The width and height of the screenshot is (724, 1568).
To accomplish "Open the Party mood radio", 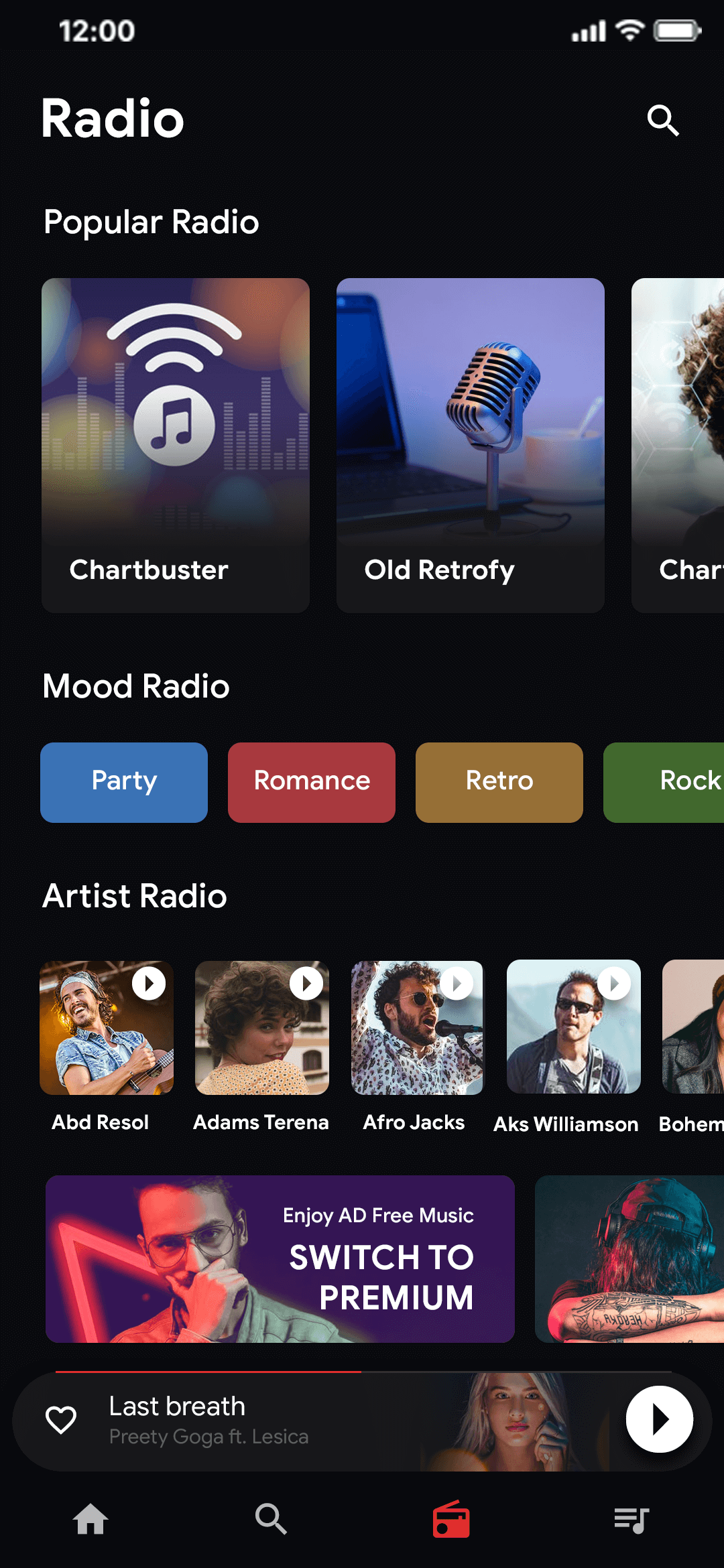I will 123,781.
